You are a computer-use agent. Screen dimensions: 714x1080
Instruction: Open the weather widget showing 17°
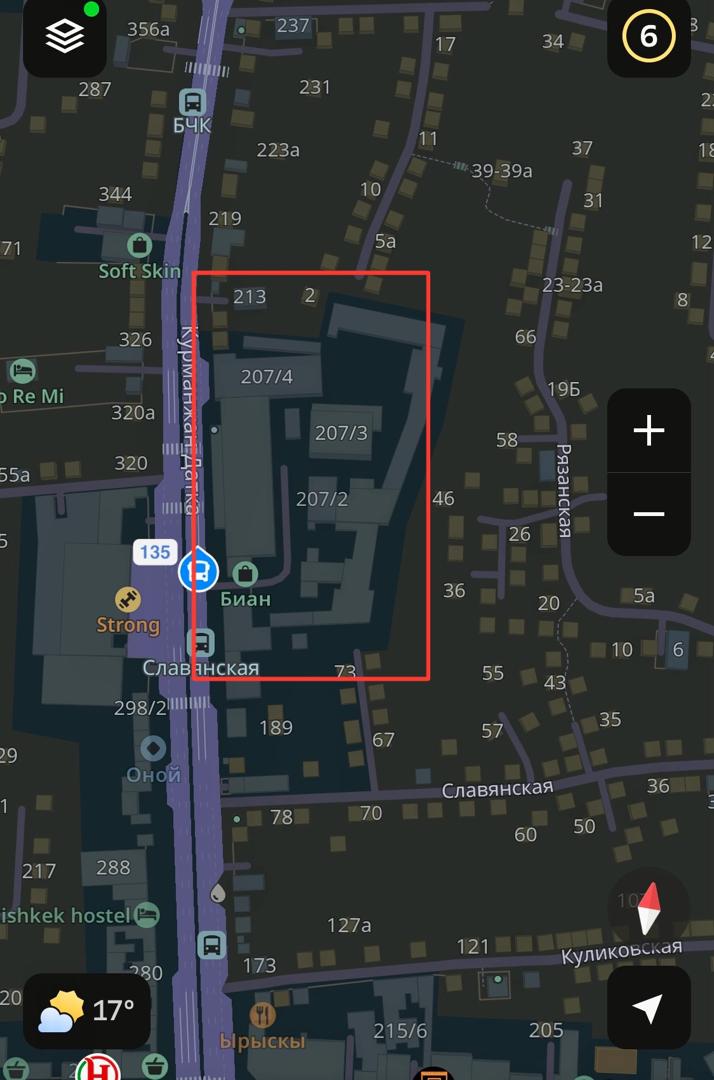[86, 1010]
